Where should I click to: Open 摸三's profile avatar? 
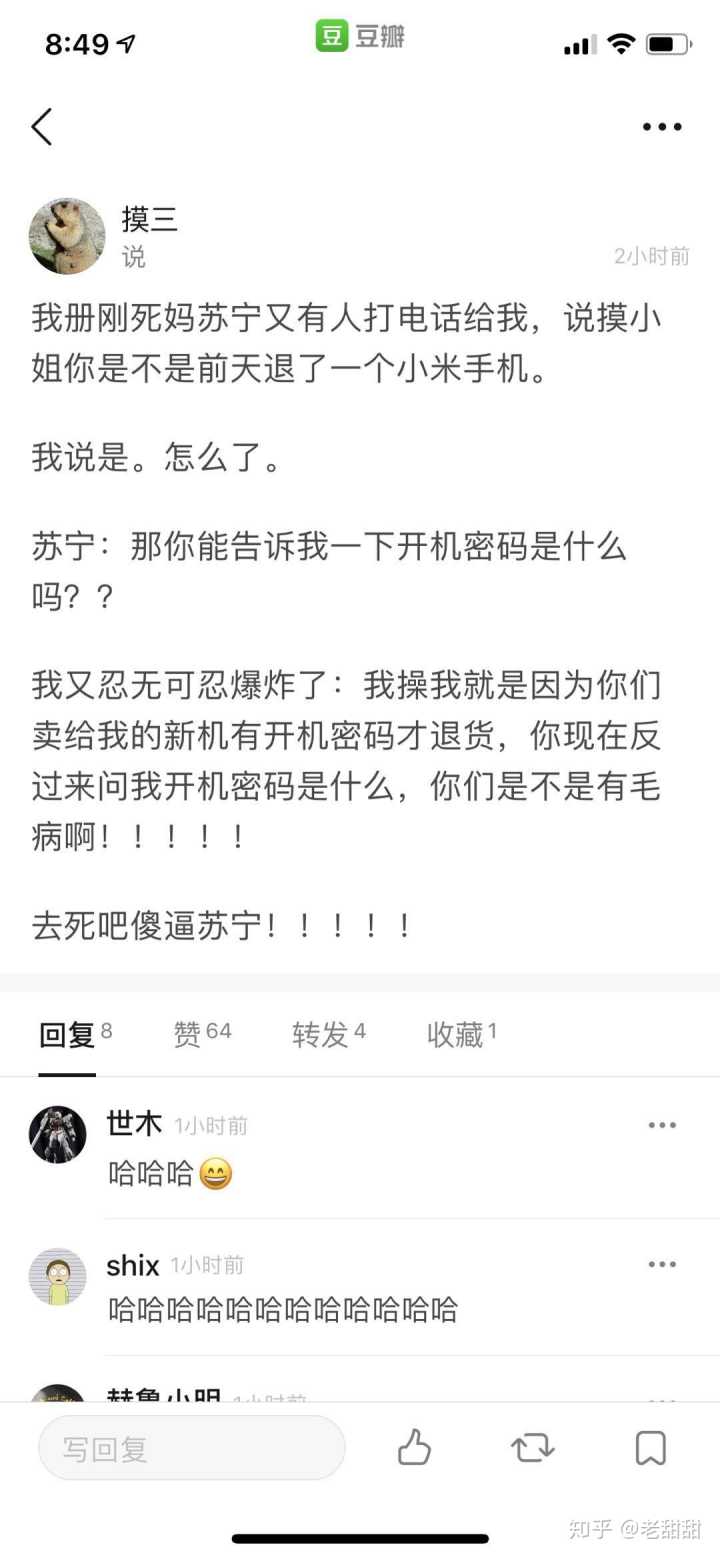click(67, 236)
